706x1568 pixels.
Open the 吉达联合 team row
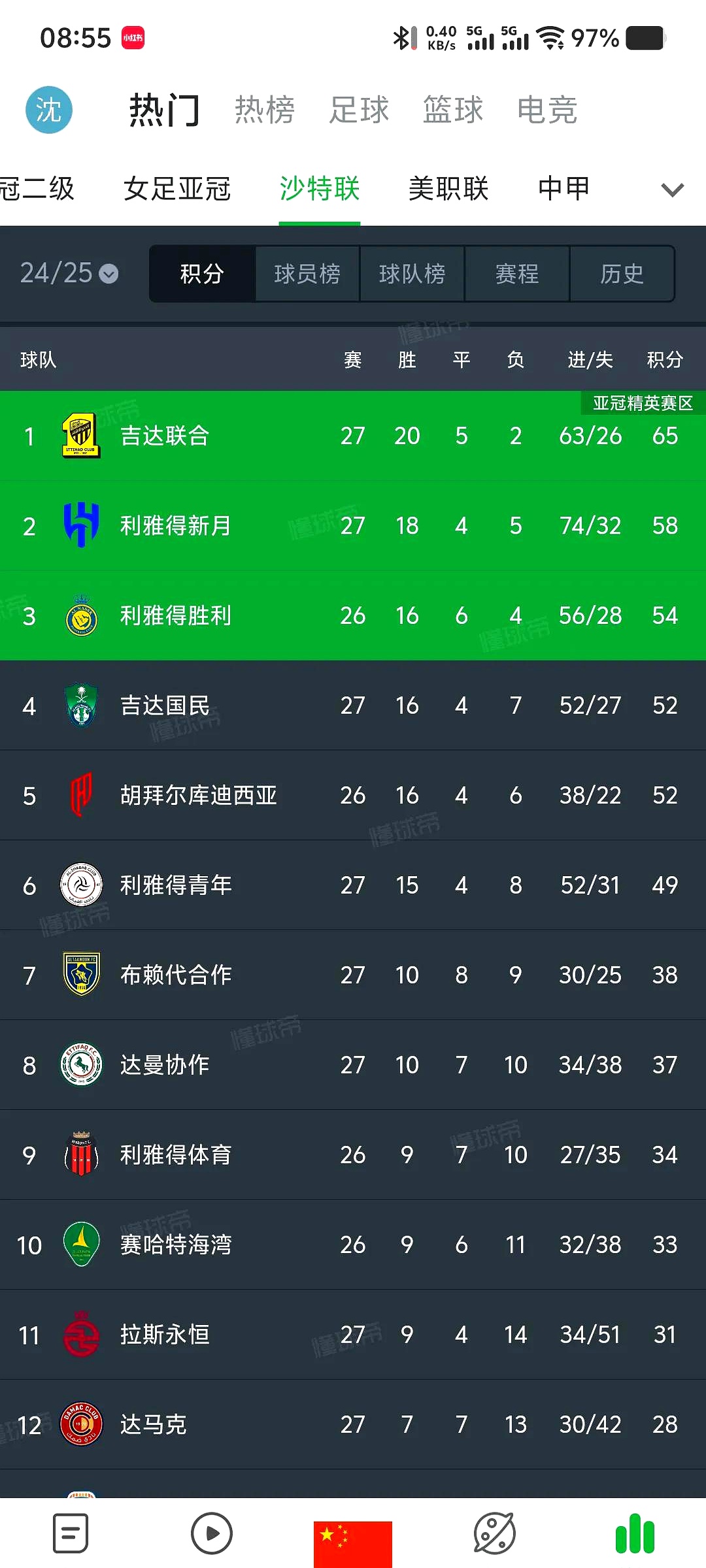(x=165, y=436)
